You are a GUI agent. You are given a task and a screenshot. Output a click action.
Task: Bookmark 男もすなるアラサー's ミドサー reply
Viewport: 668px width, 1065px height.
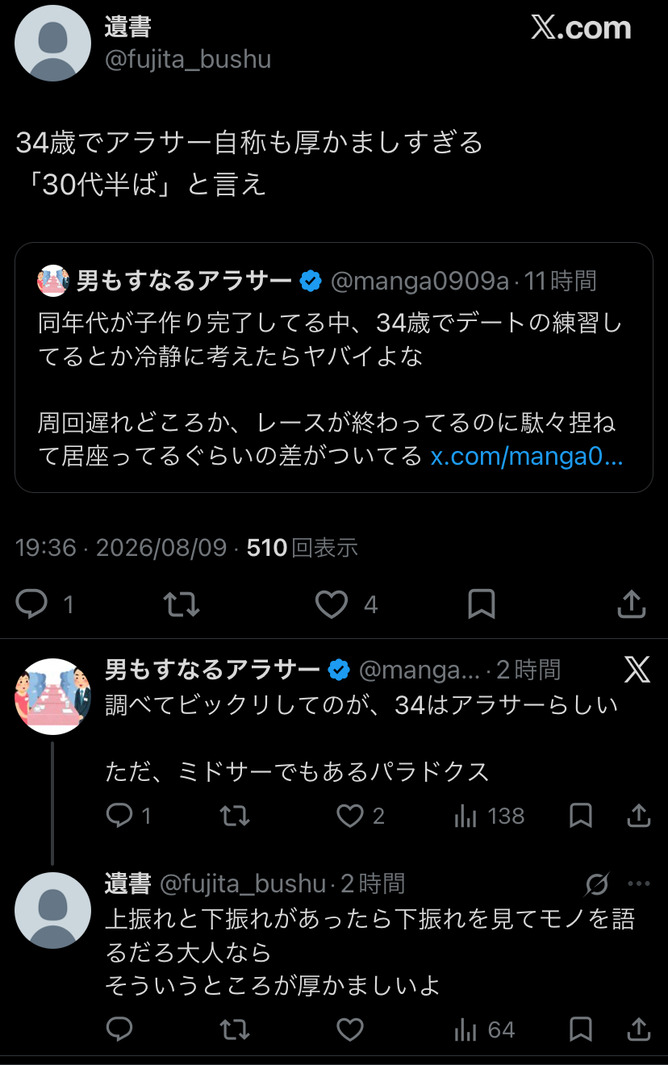pos(580,815)
